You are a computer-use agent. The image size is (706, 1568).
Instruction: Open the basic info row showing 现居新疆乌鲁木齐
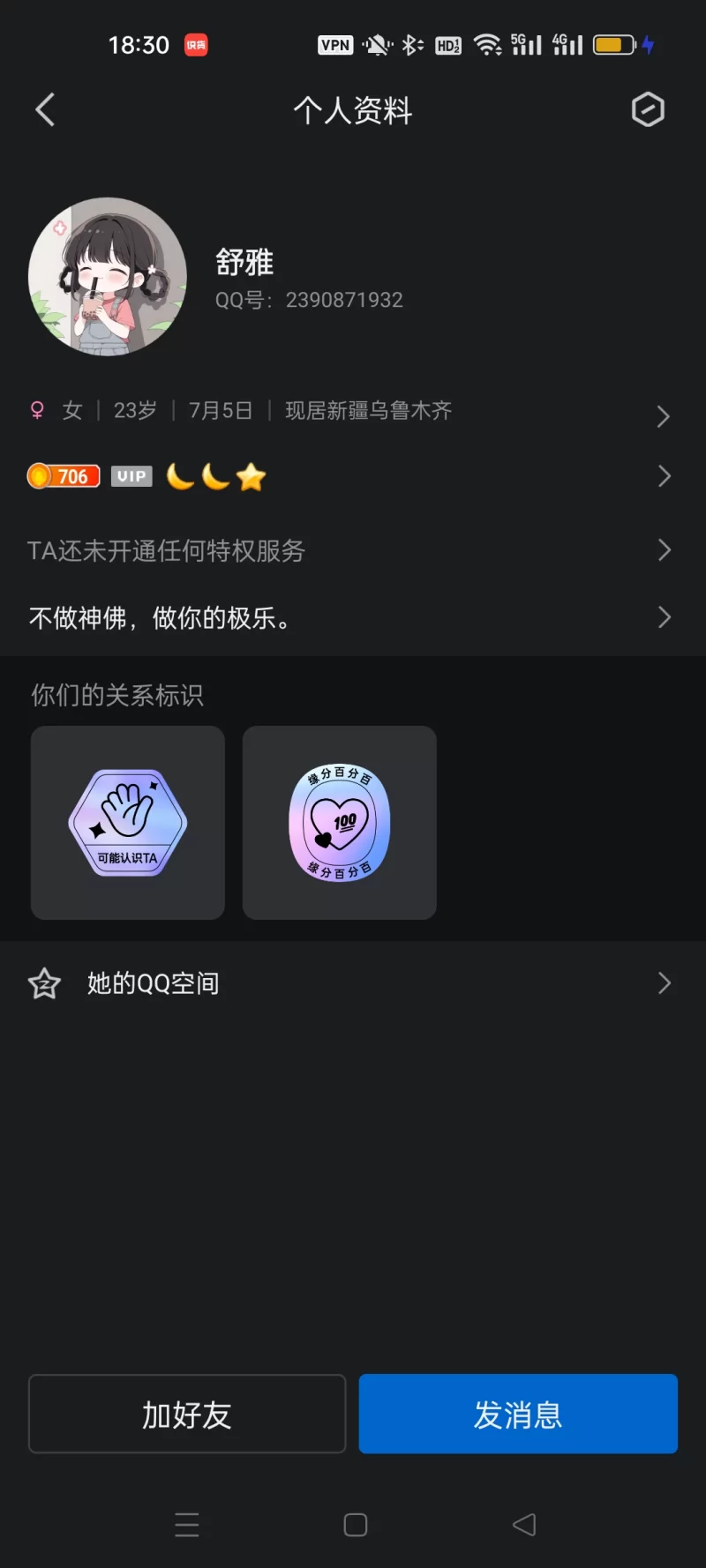pos(353,412)
